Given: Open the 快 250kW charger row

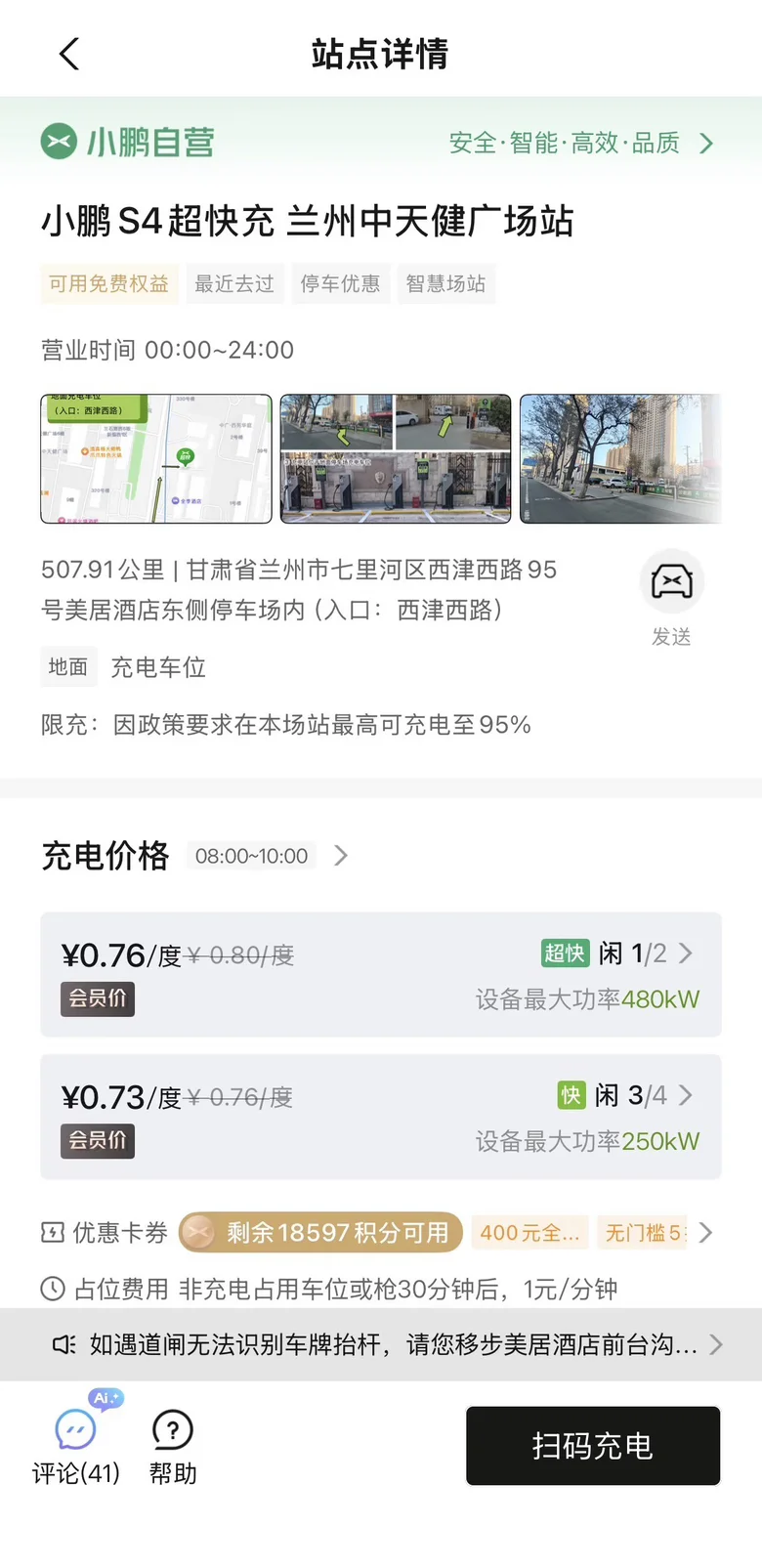Looking at the screenshot, I should point(381,1117).
